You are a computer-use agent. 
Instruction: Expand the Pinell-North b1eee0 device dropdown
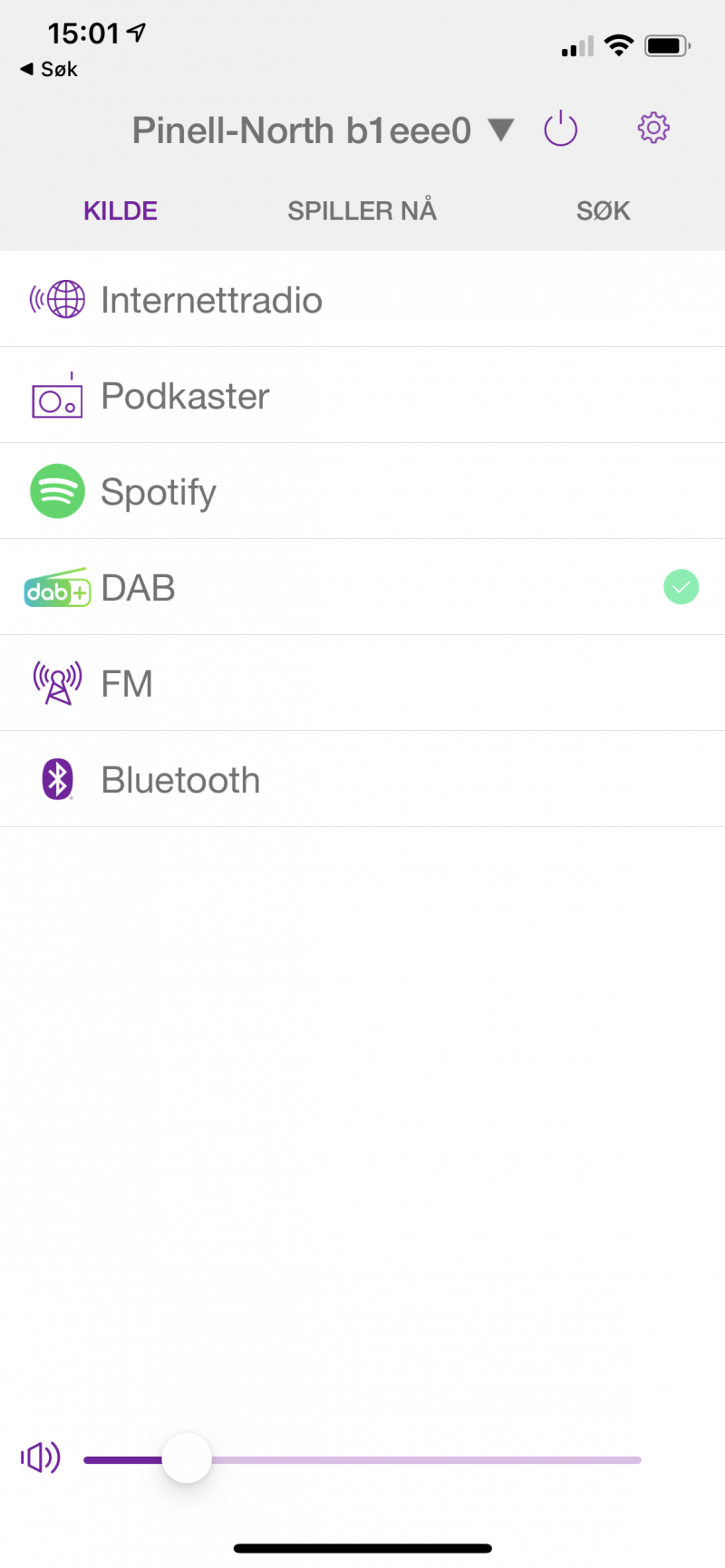pyautogui.click(x=501, y=130)
